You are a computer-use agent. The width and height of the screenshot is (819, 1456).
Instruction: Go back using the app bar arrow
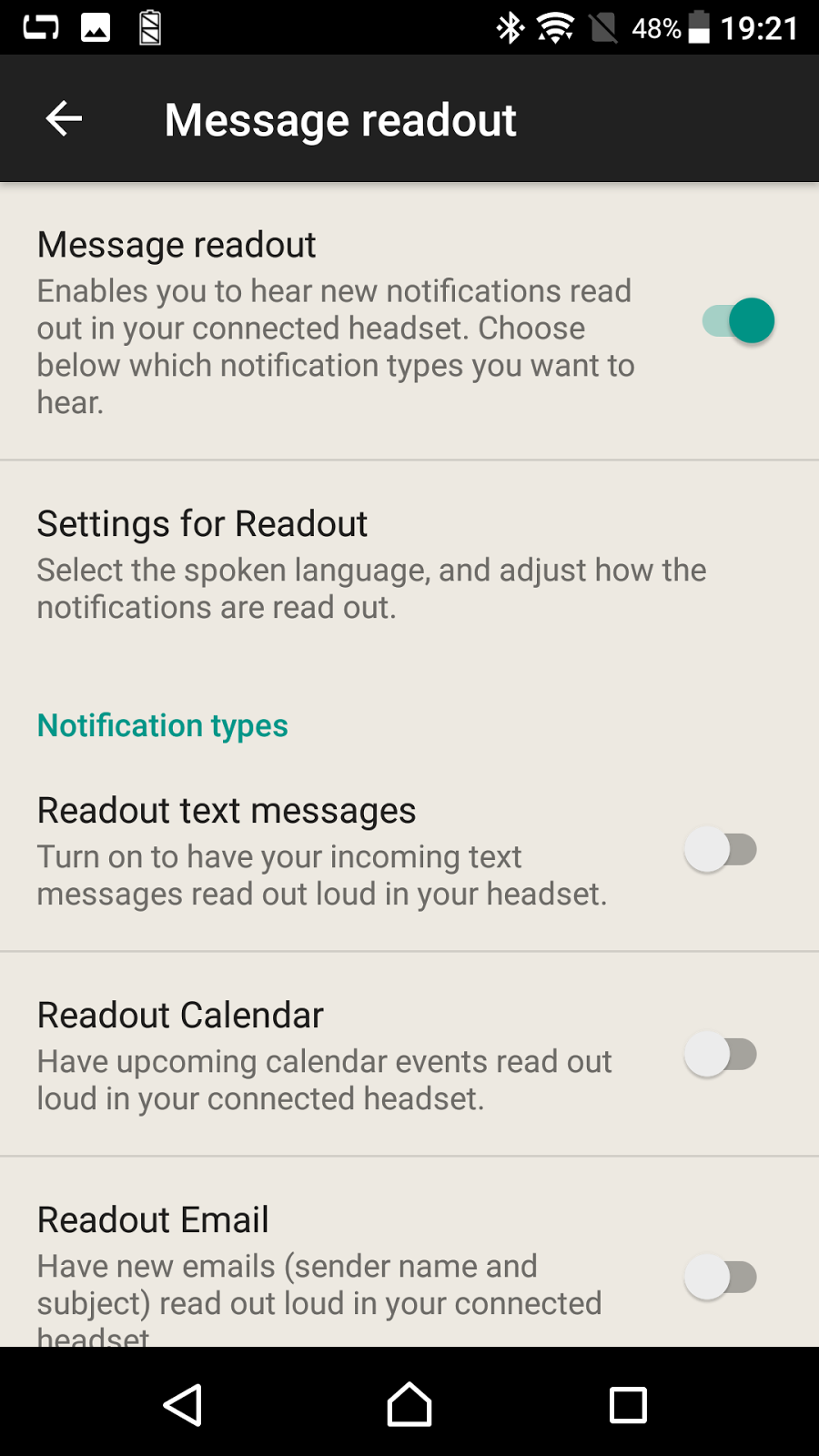64,118
